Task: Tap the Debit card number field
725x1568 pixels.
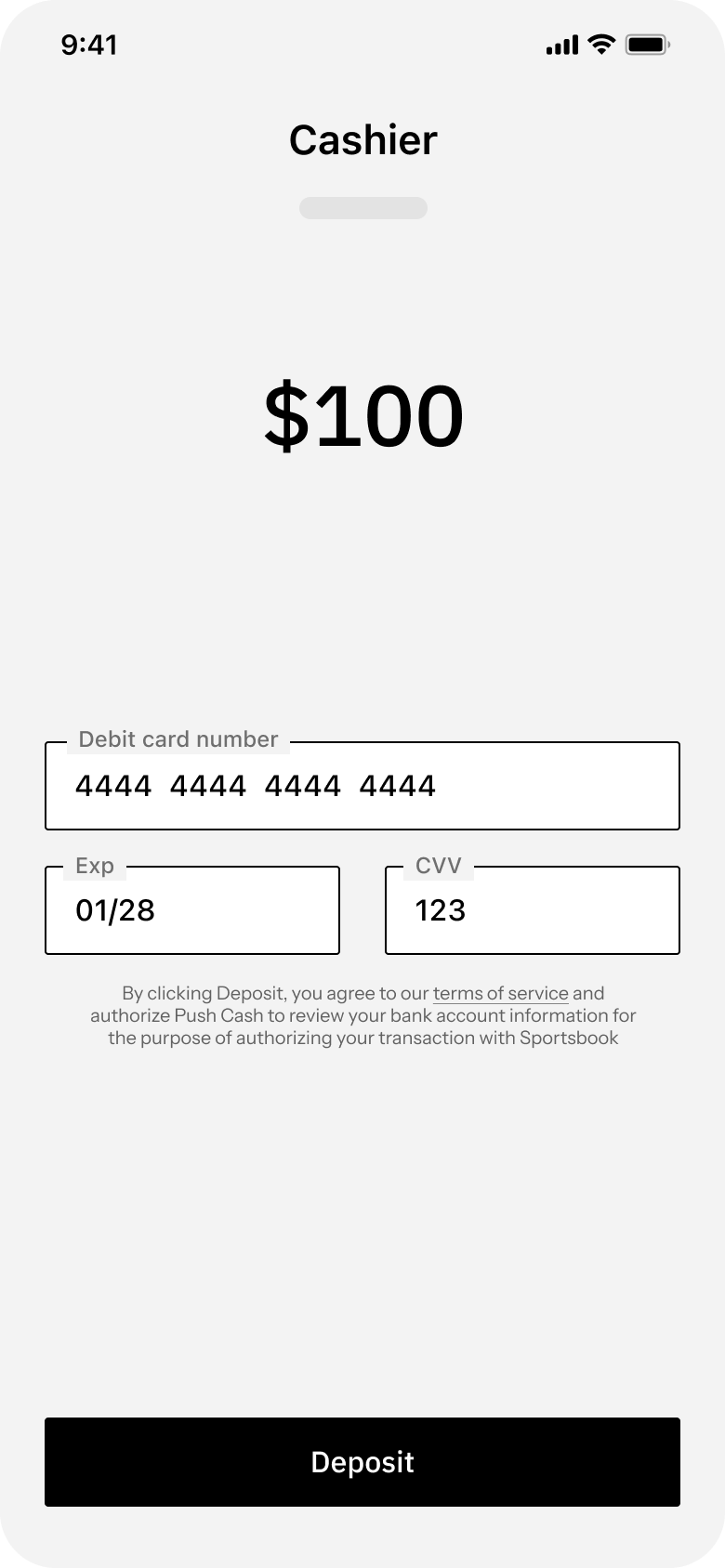Action: [362, 786]
